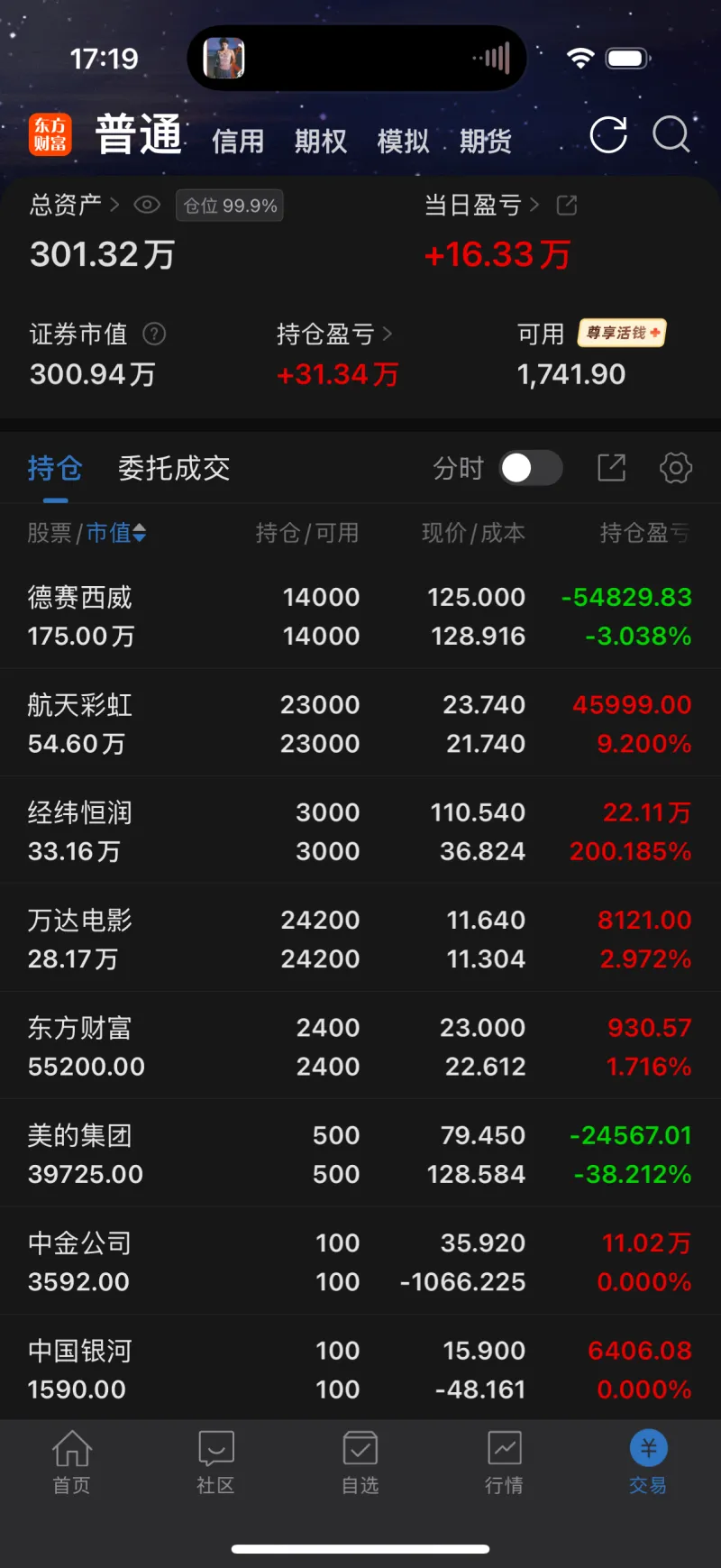Open the 经纬恒润 holding row
The width and height of the screenshot is (721, 1568).
[360, 831]
